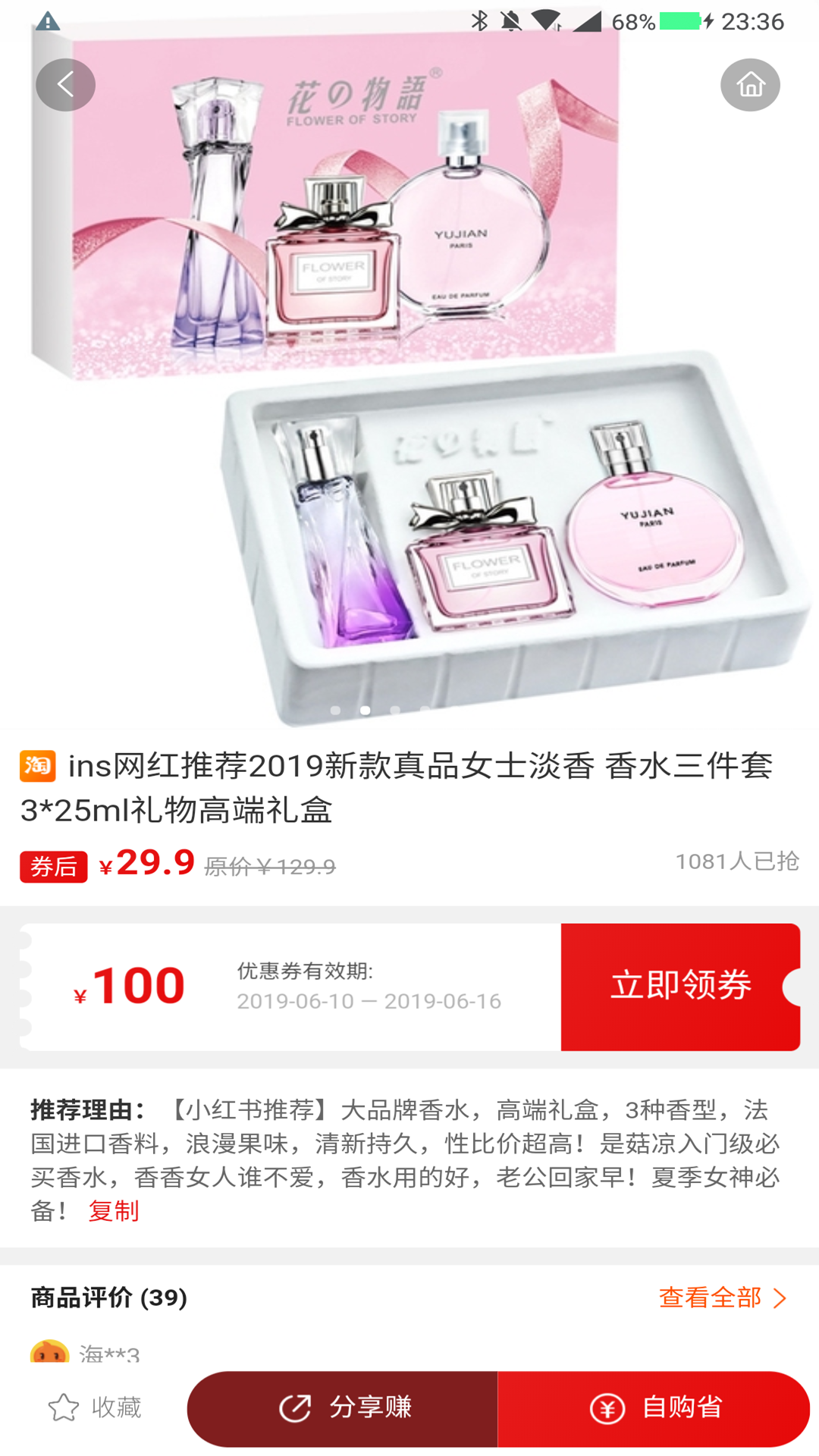
Task: Open 查看全部 to see all reviews
Action: pos(723,1298)
